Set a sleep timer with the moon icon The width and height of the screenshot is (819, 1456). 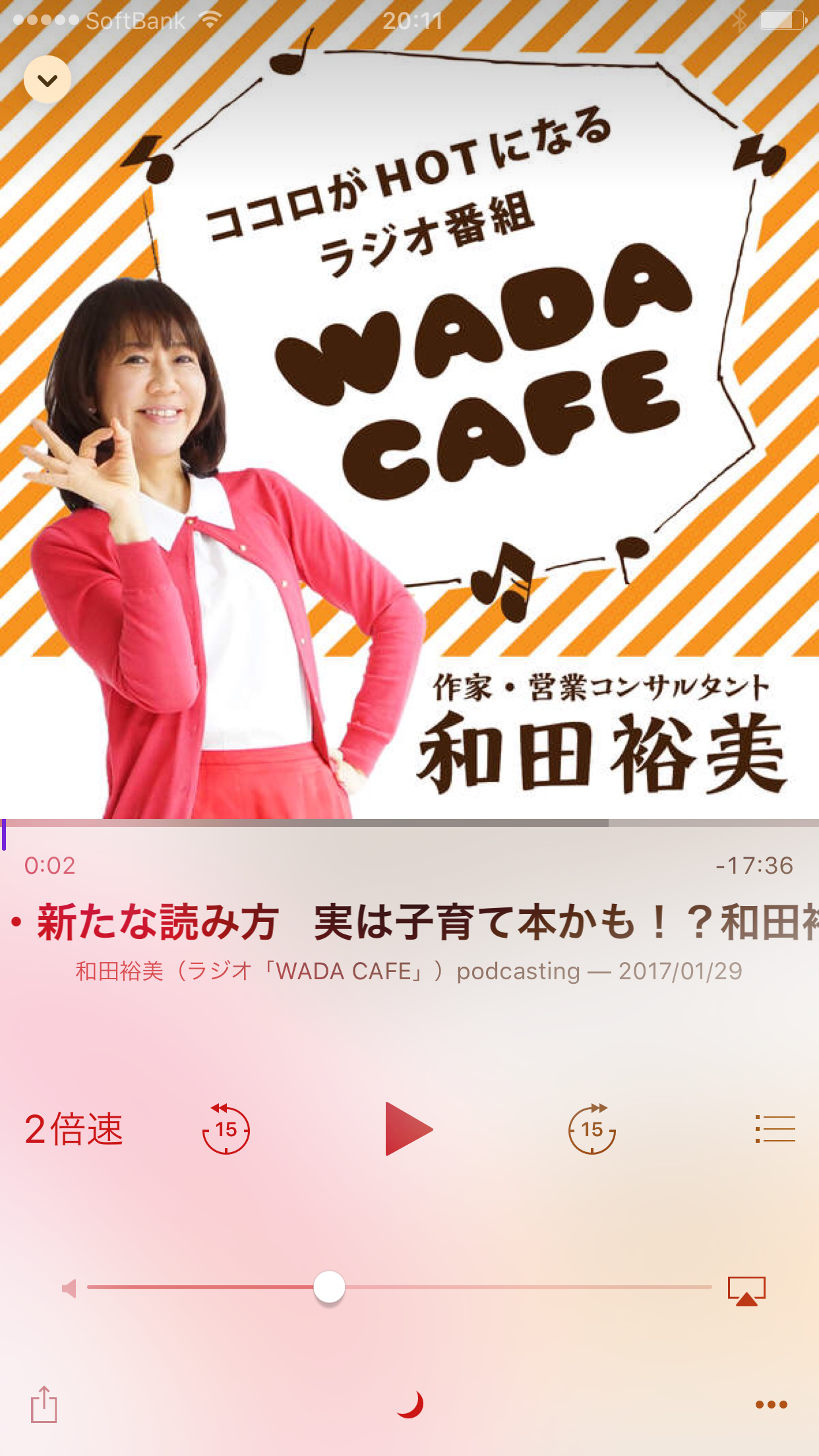(x=409, y=1404)
